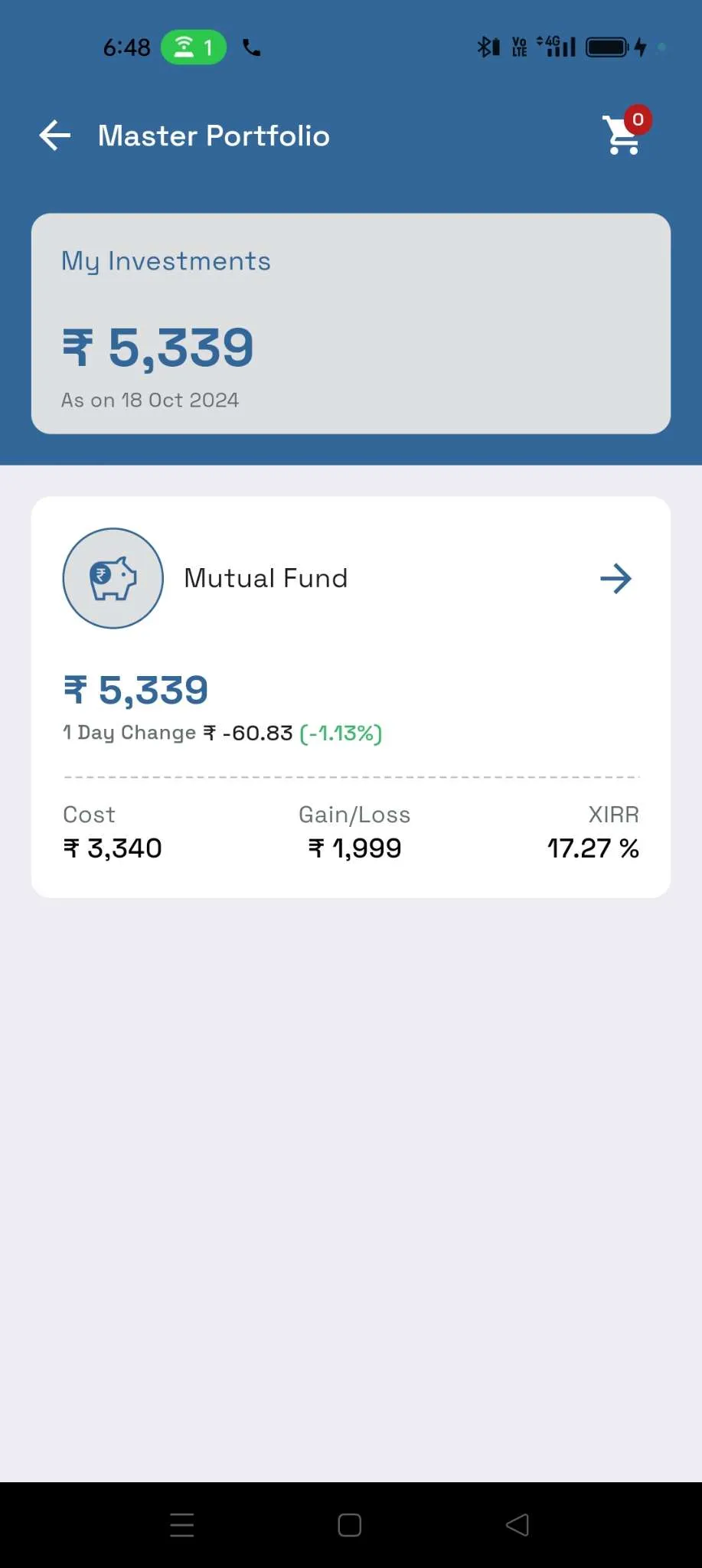Tap the phone call icon in status bar
This screenshot has width=702, height=1568.
click(x=251, y=47)
